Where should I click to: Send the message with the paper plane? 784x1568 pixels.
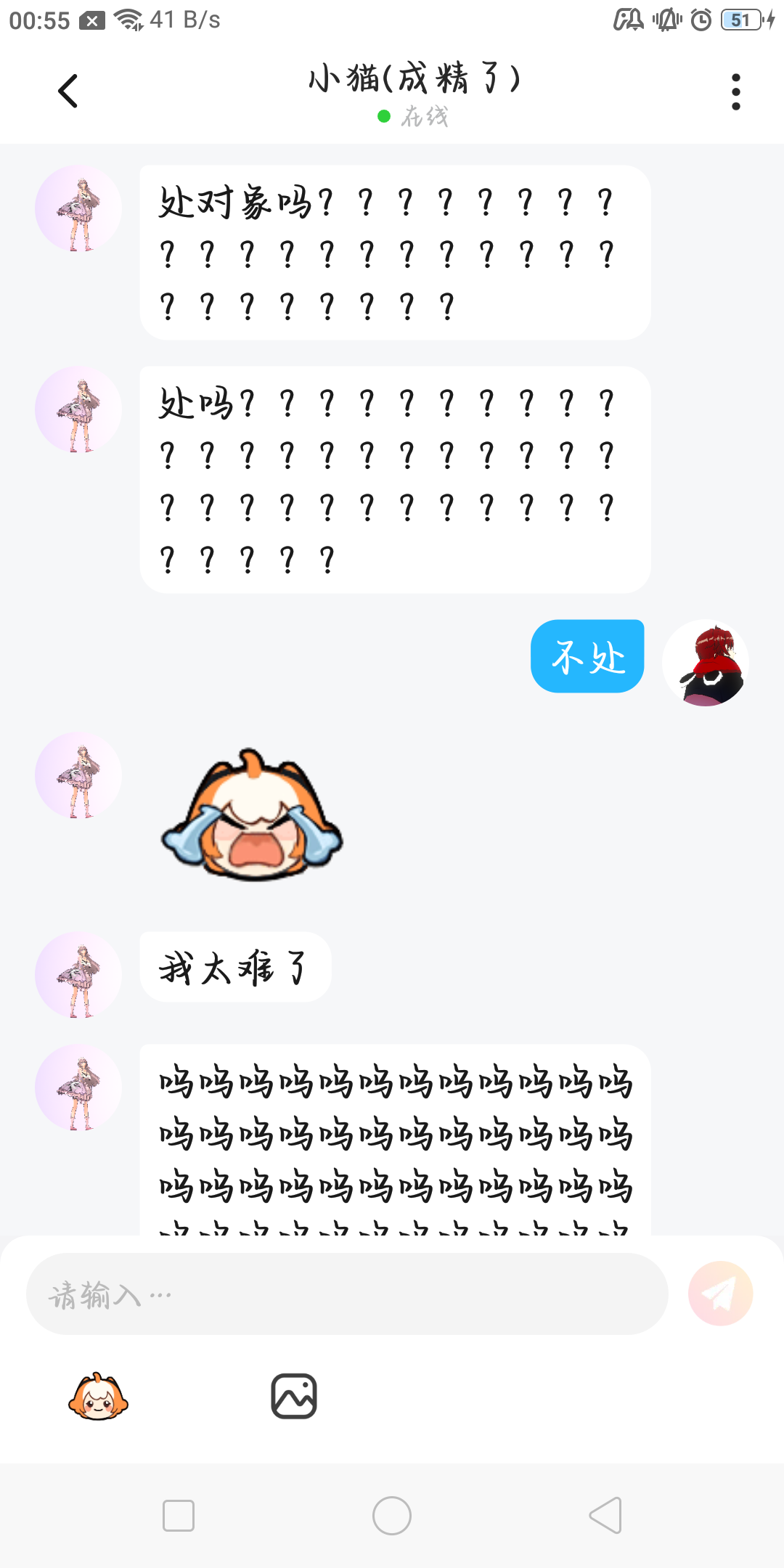coord(720,1294)
